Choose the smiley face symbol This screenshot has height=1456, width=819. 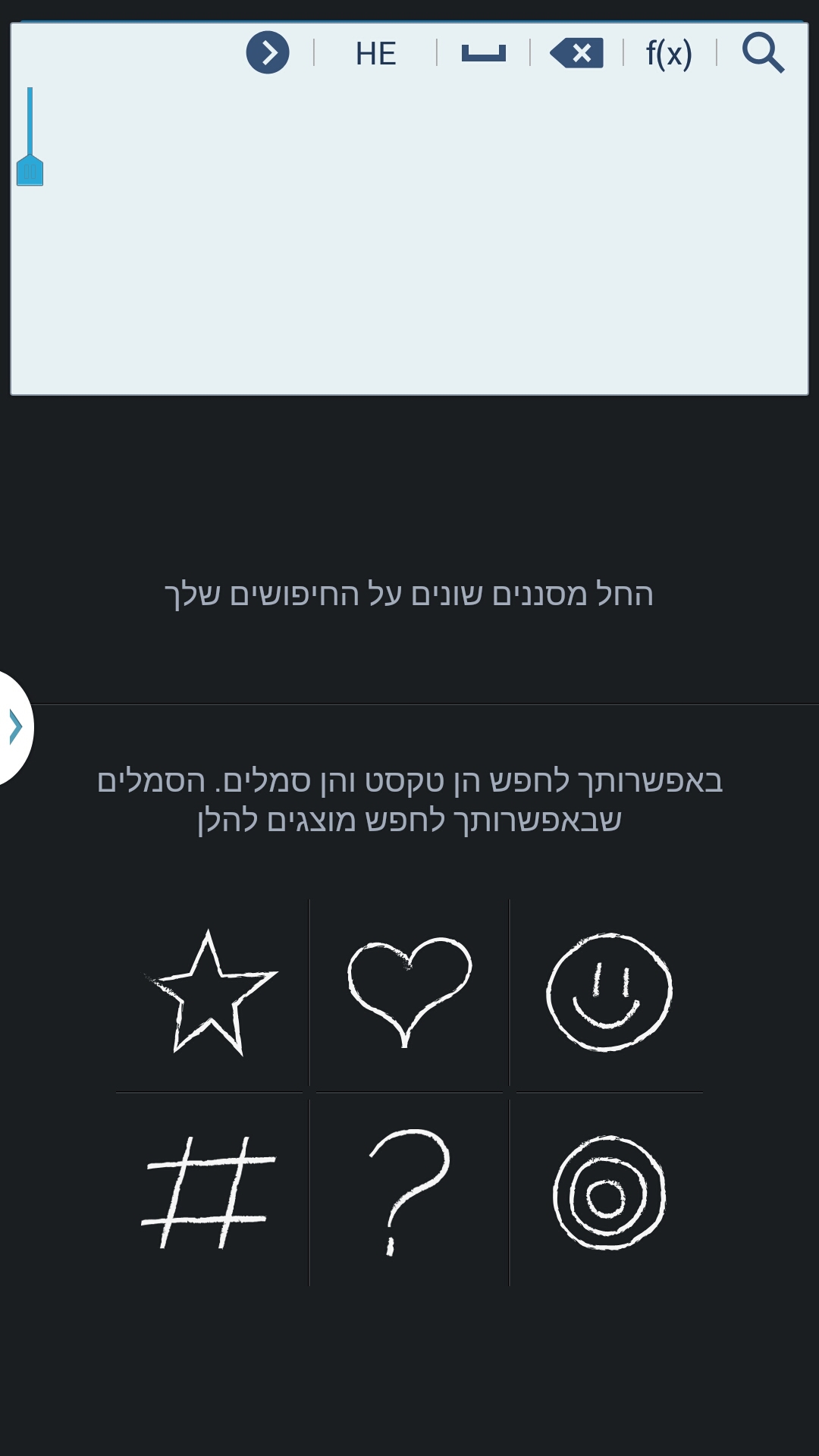coord(609,992)
